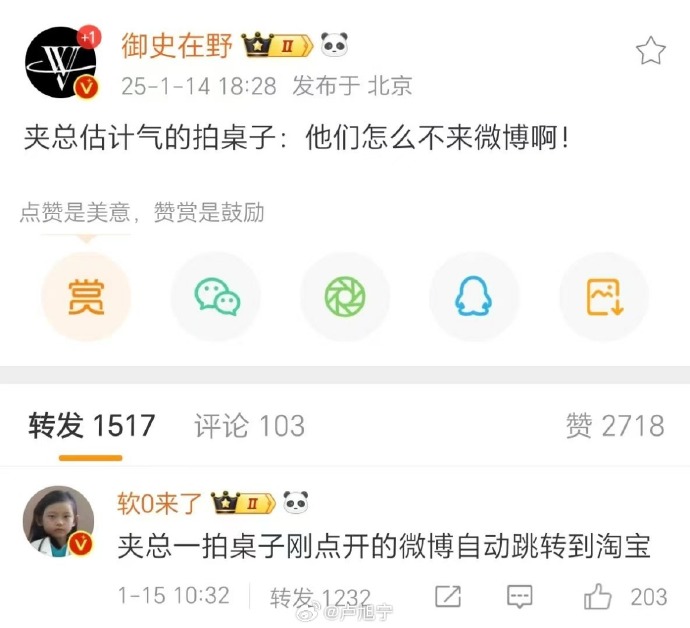Viewport: 690px width, 628px height.
Task: Open 软0来了's username link
Action: pos(160,502)
